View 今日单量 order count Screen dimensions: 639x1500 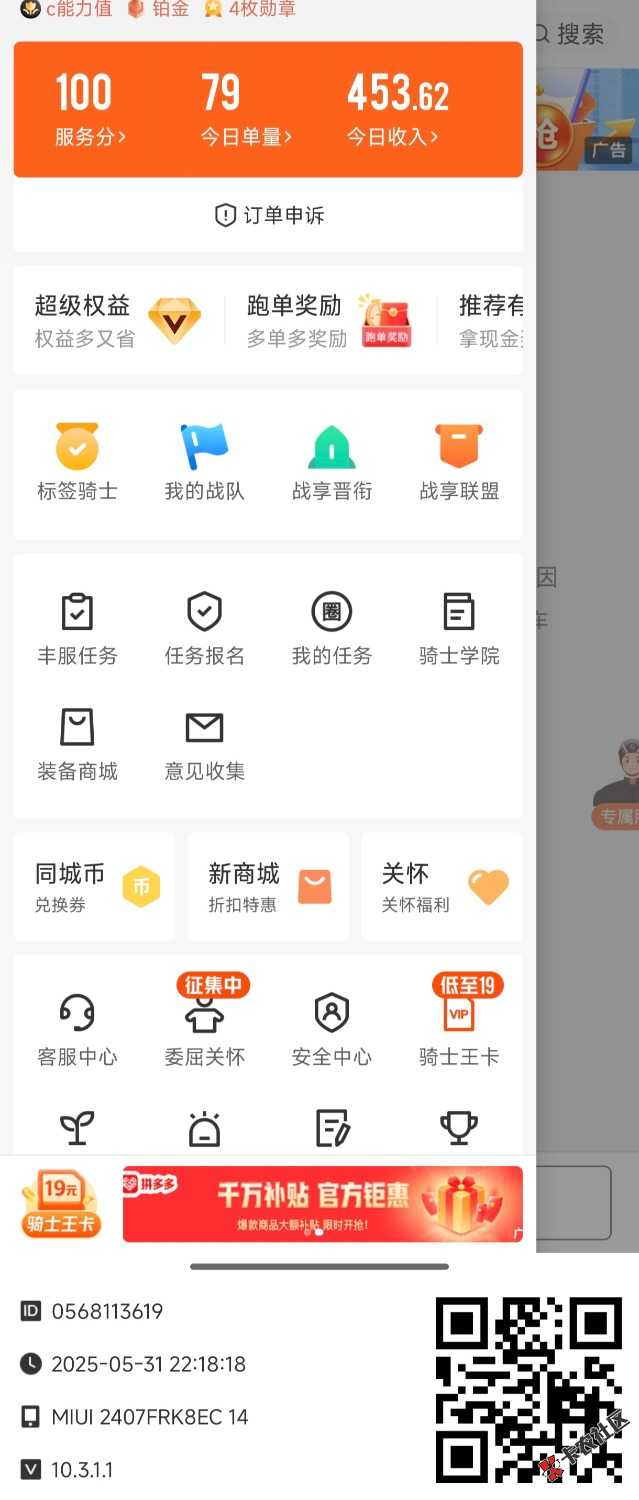pyautogui.click(x=246, y=112)
